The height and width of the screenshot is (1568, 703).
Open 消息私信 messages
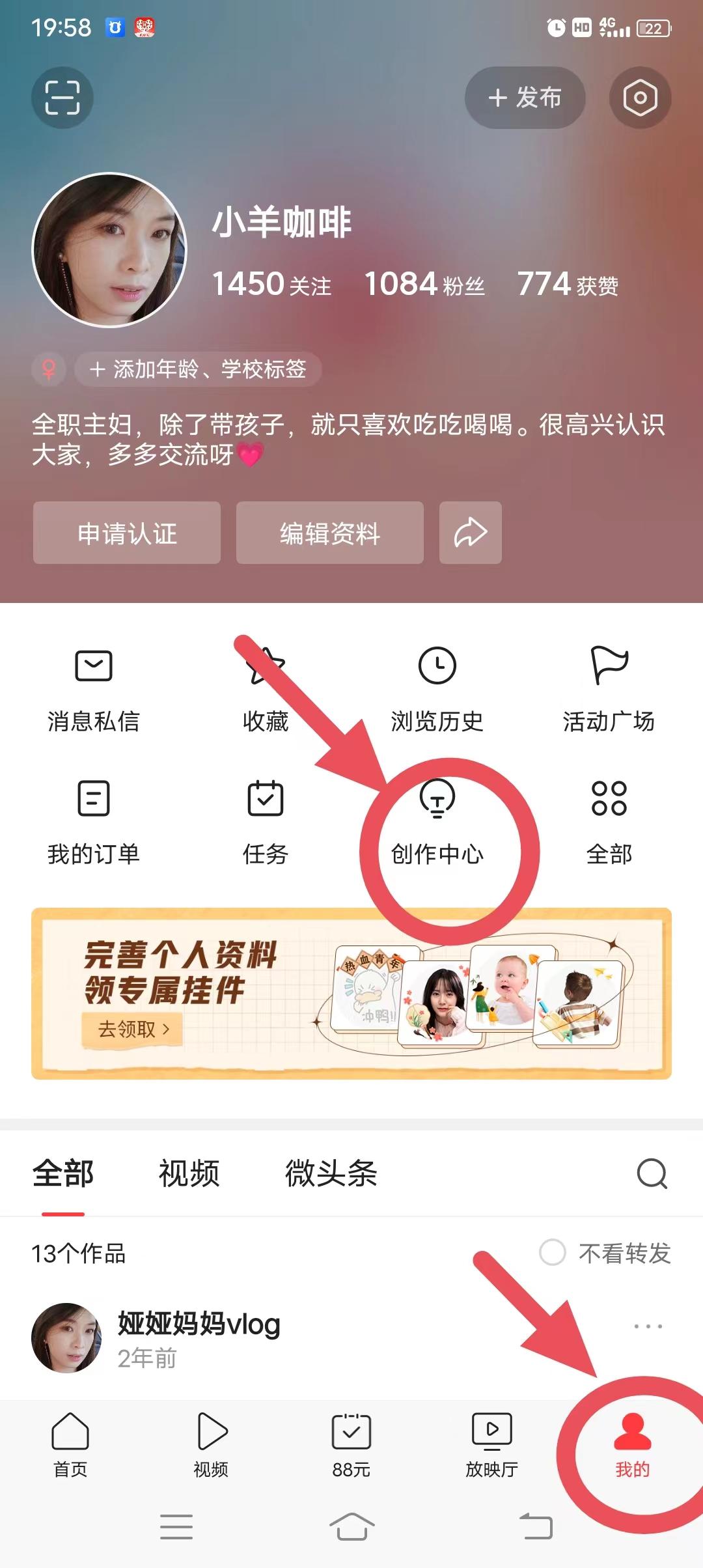coord(94,690)
